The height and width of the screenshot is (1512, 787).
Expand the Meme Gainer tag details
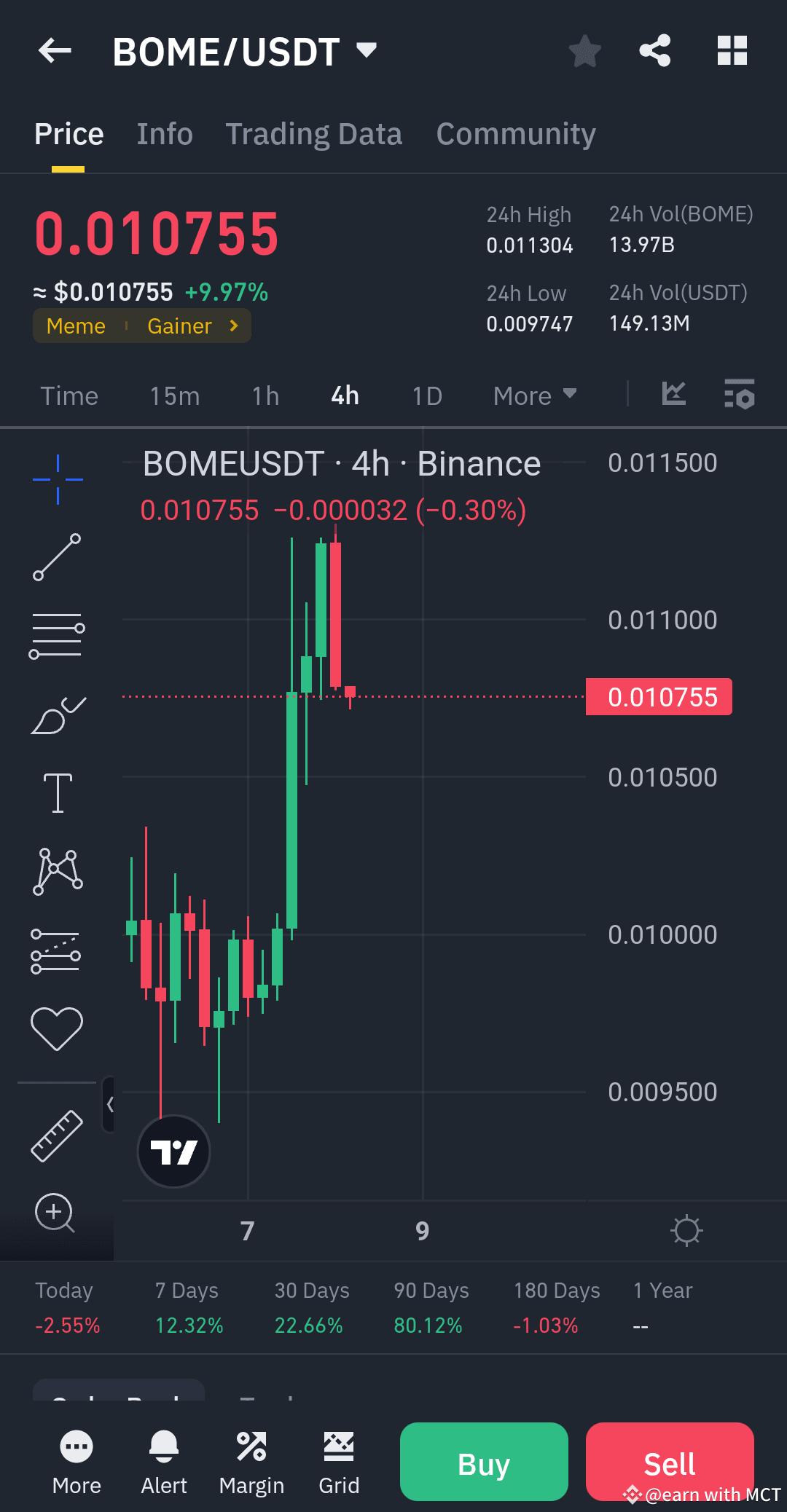(141, 326)
